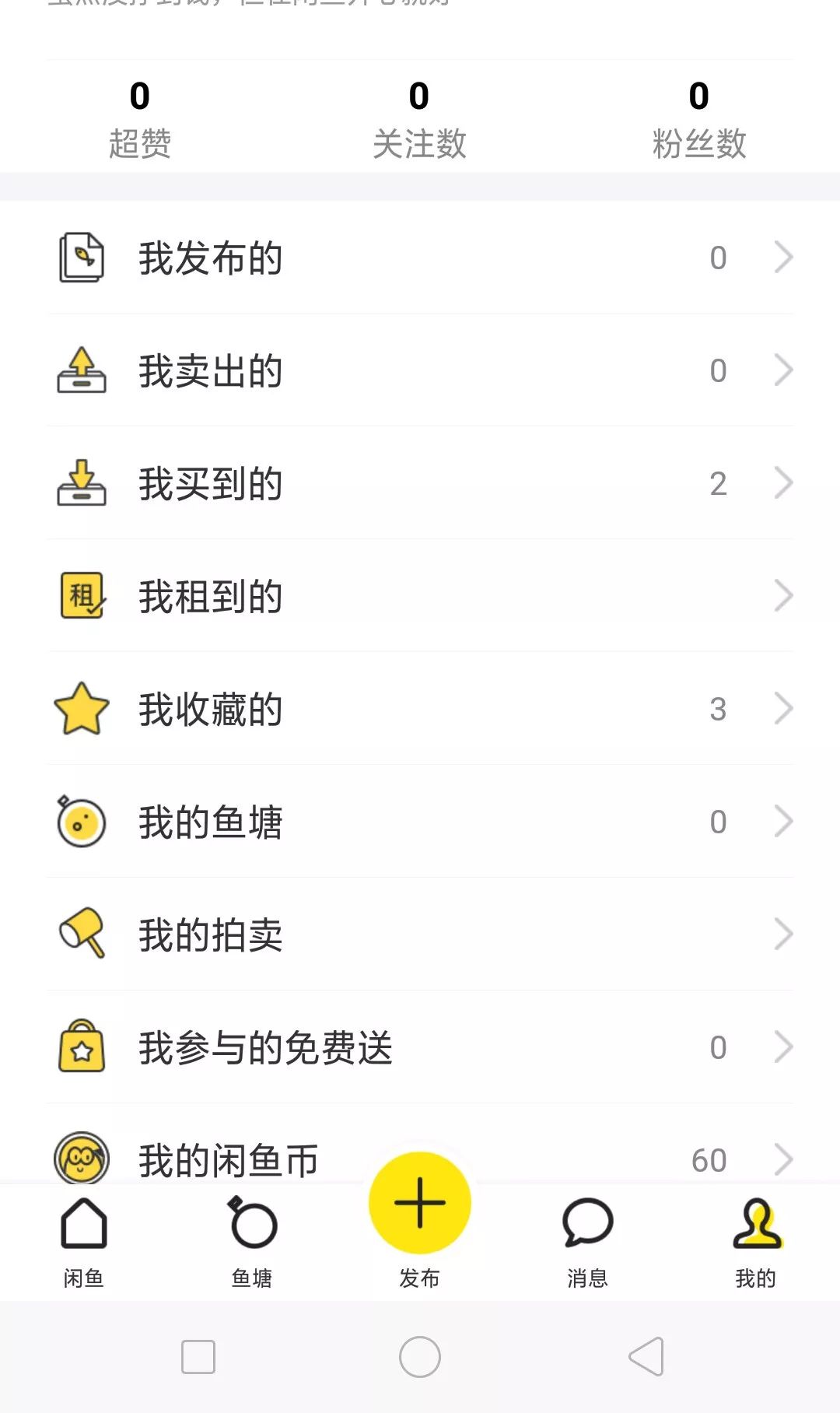
Task: Expand 我收藏的 with its chevron arrow
Action: click(783, 709)
